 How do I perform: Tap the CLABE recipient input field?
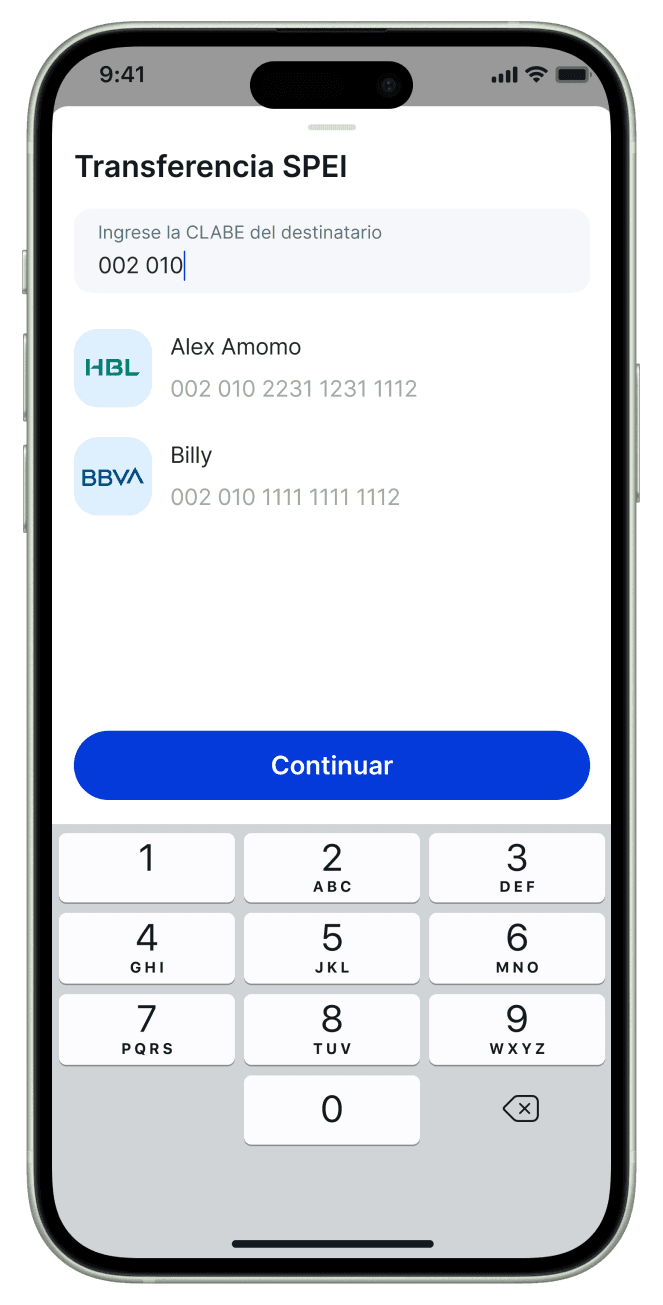[331, 251]
